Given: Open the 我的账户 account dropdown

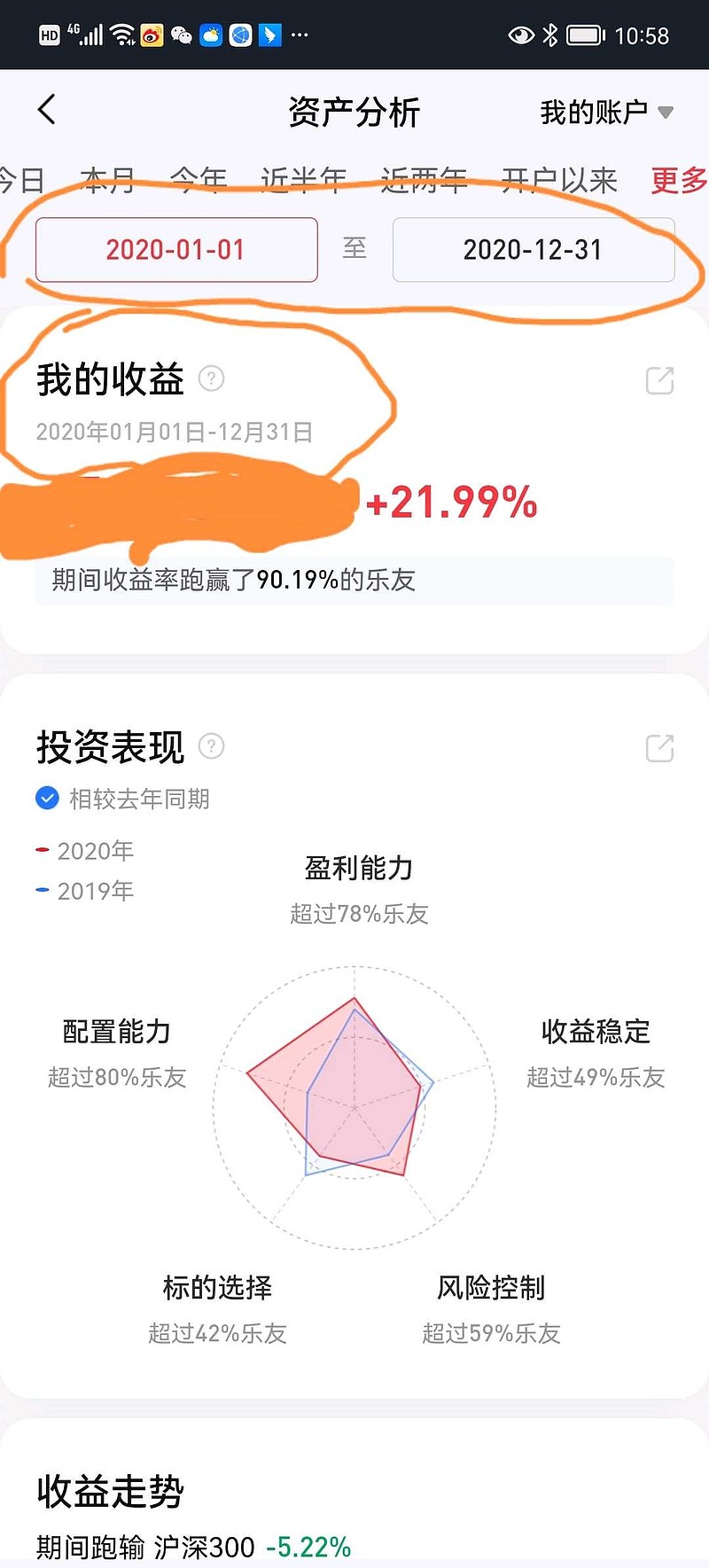Looking at the screenshot, I should 607,113.
